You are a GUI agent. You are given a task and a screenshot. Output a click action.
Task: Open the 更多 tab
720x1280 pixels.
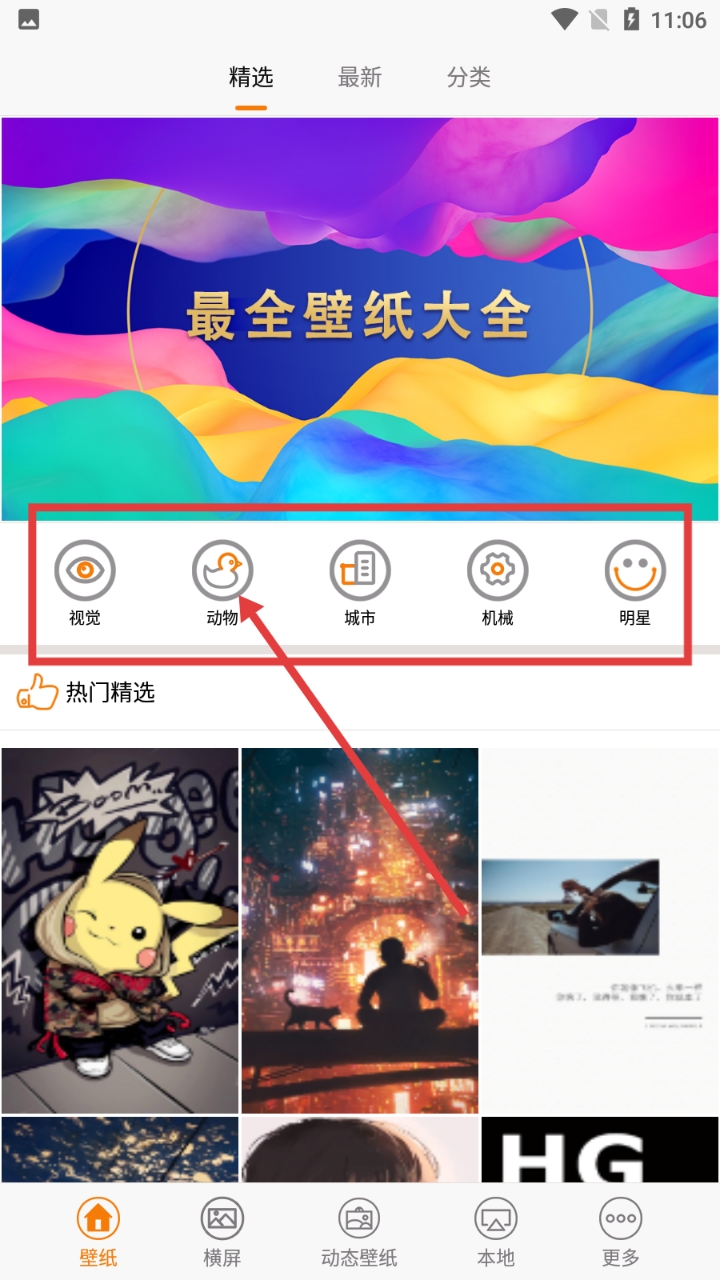coord(621,1232)
